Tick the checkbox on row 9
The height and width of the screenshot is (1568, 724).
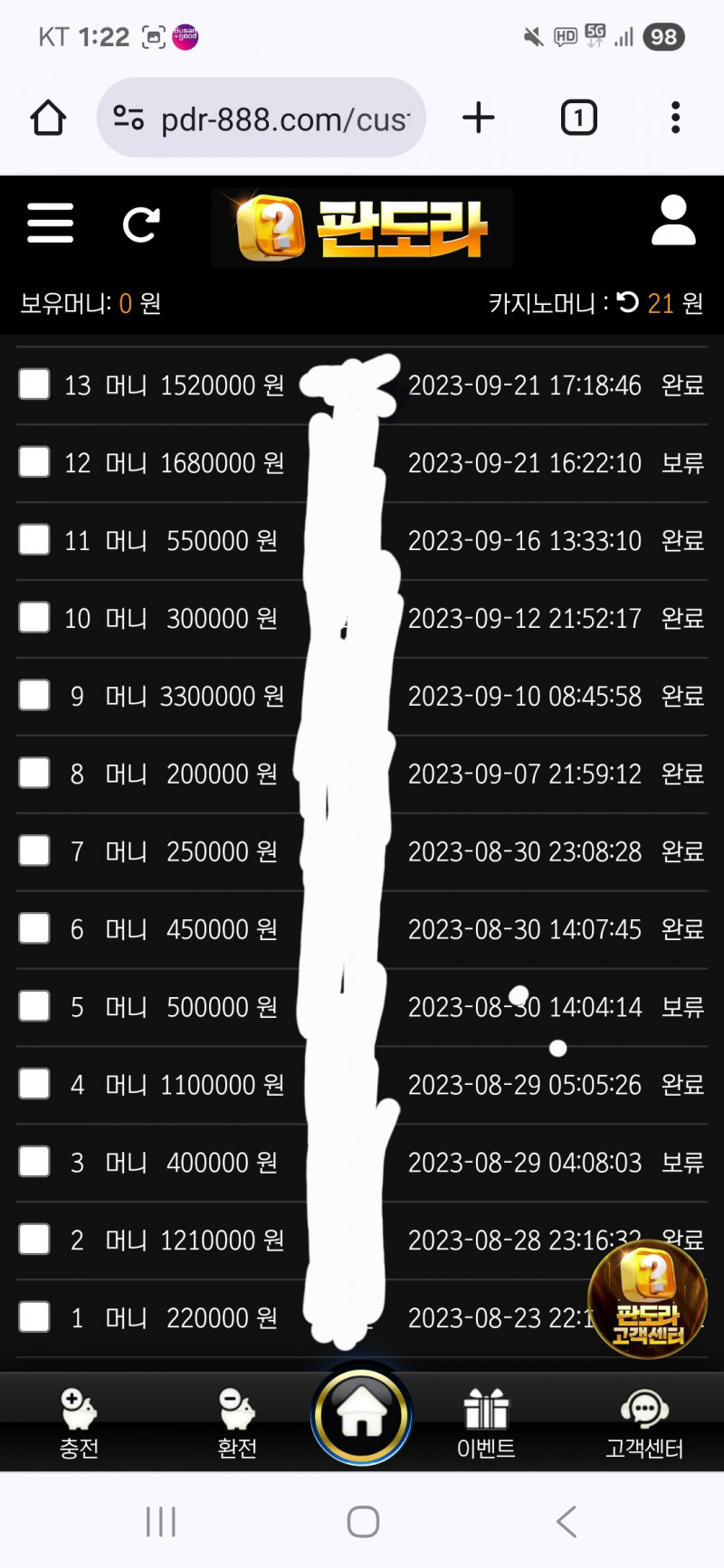coord(34,695)
